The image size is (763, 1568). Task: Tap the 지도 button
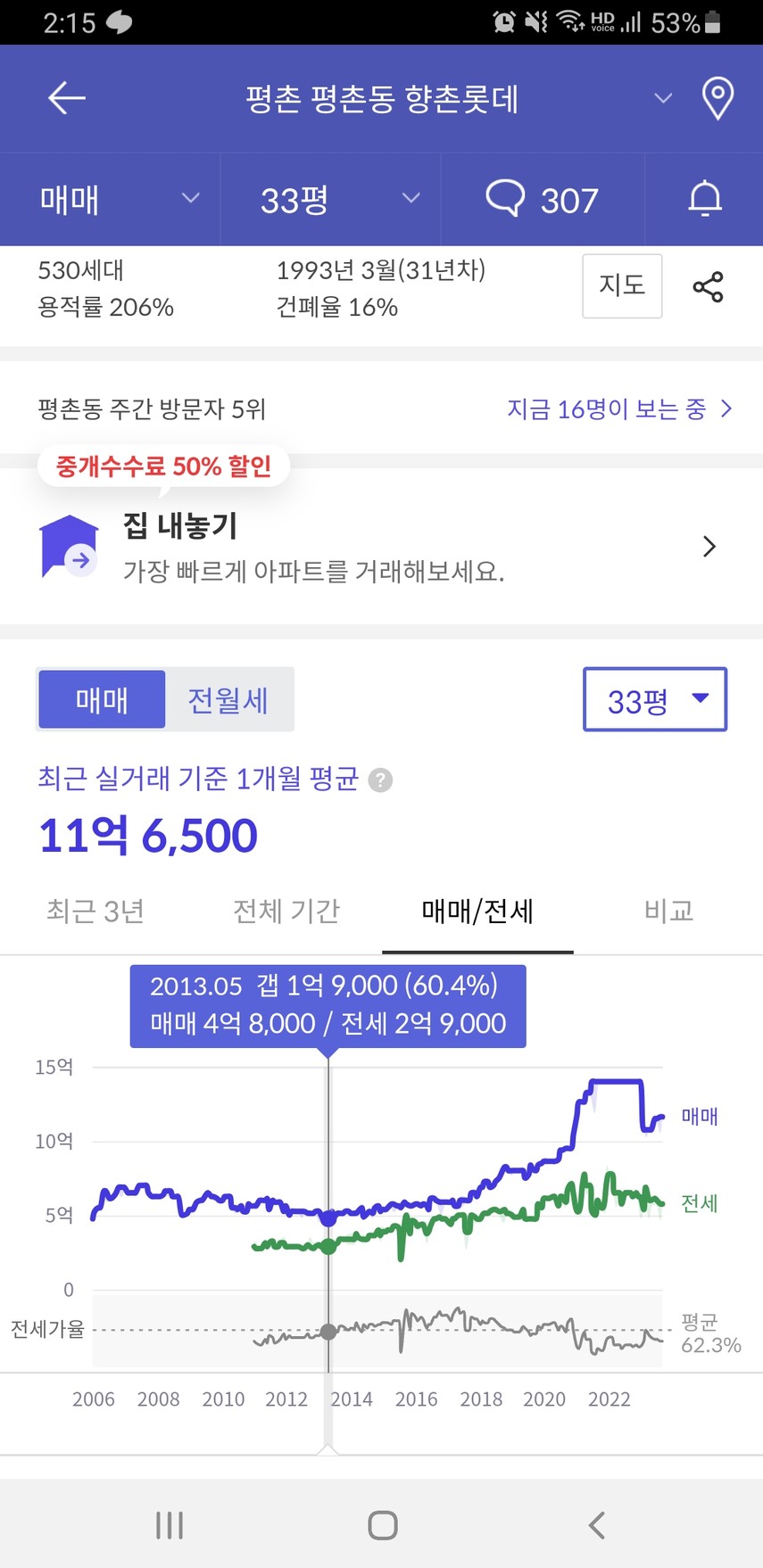point(622,285)
